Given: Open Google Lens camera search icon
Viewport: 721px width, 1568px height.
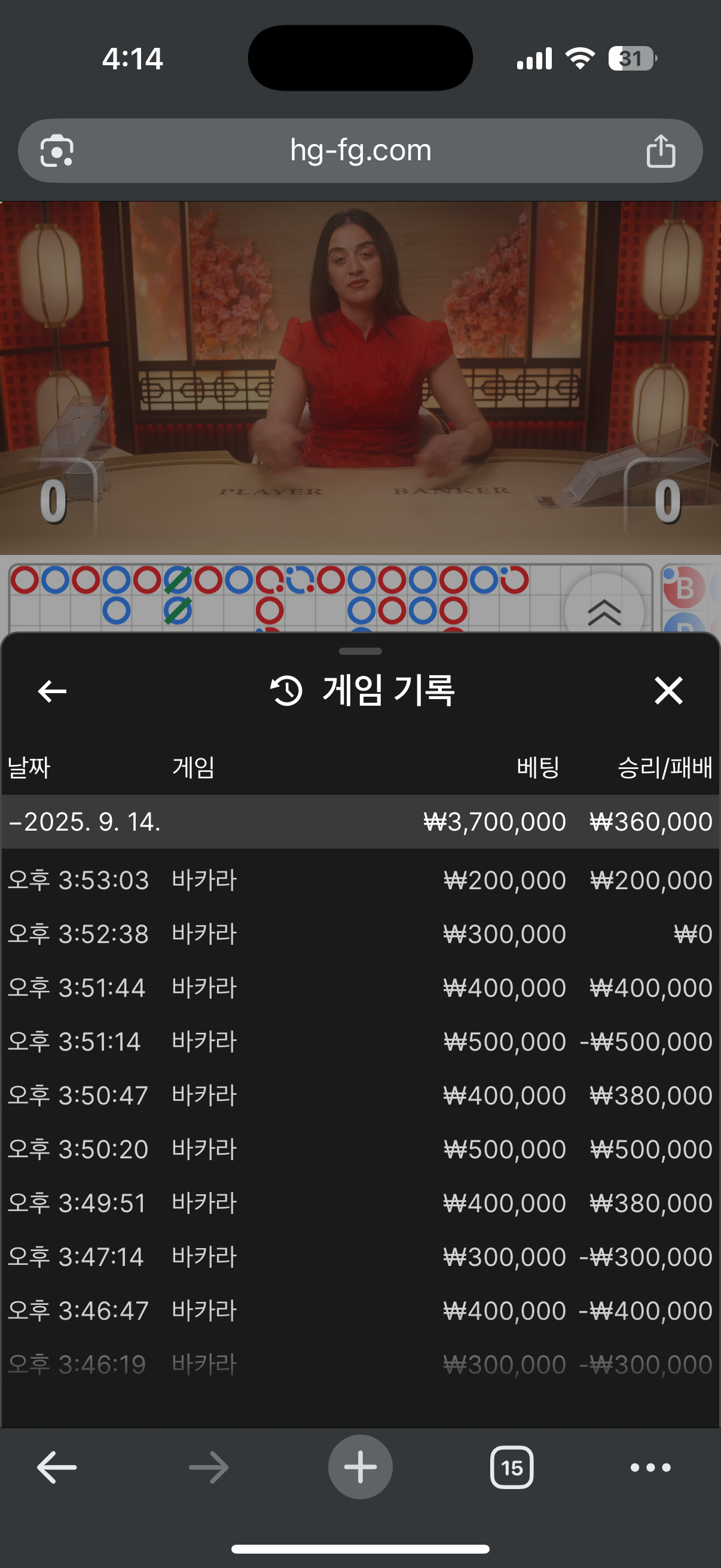Looking at the screenshot, I should [x=57, y=151].
